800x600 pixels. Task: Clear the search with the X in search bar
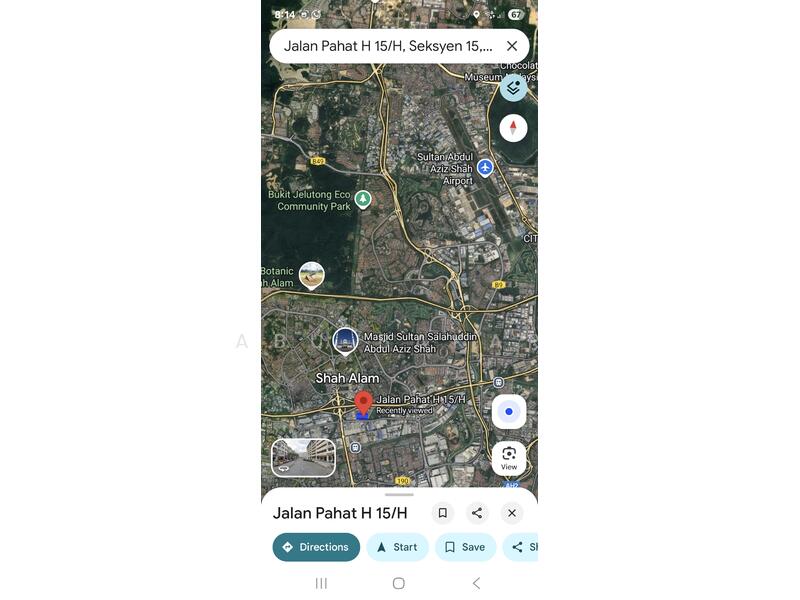pos(512,46)
